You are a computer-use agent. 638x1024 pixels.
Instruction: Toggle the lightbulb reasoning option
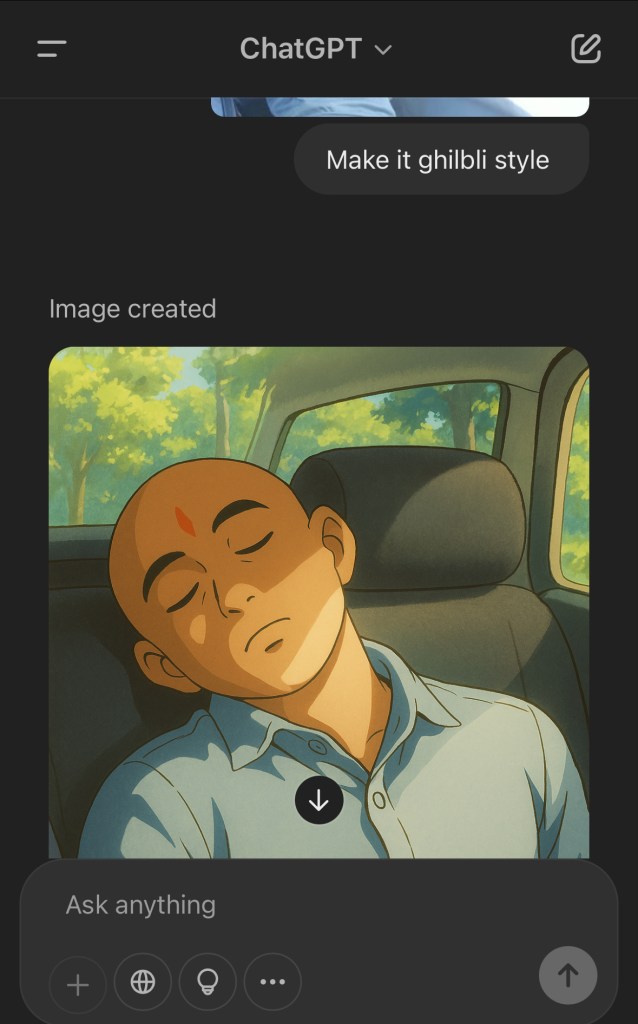208,982
